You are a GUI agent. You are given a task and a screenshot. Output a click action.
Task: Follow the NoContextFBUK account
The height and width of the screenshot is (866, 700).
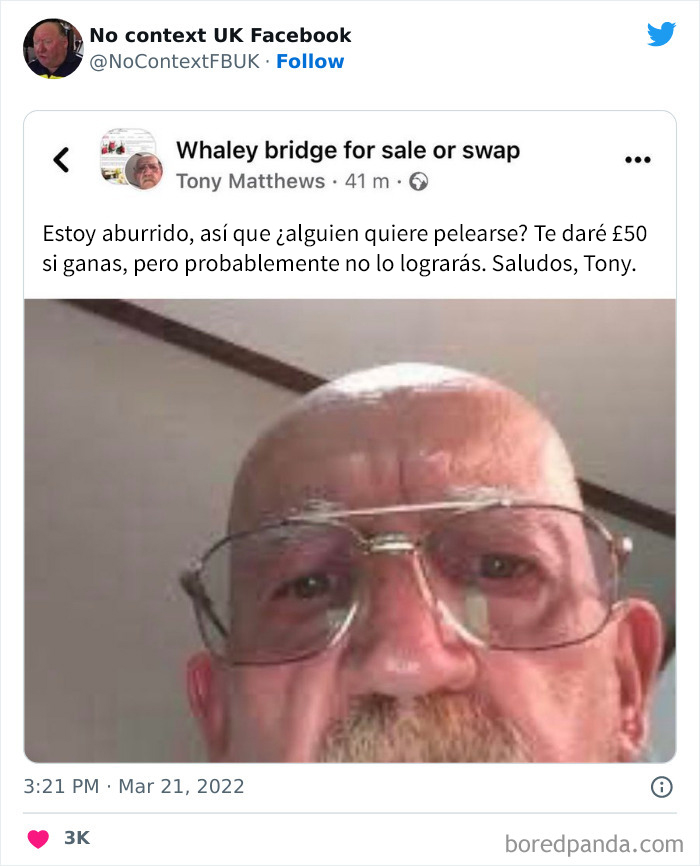(x=310, y=61)
